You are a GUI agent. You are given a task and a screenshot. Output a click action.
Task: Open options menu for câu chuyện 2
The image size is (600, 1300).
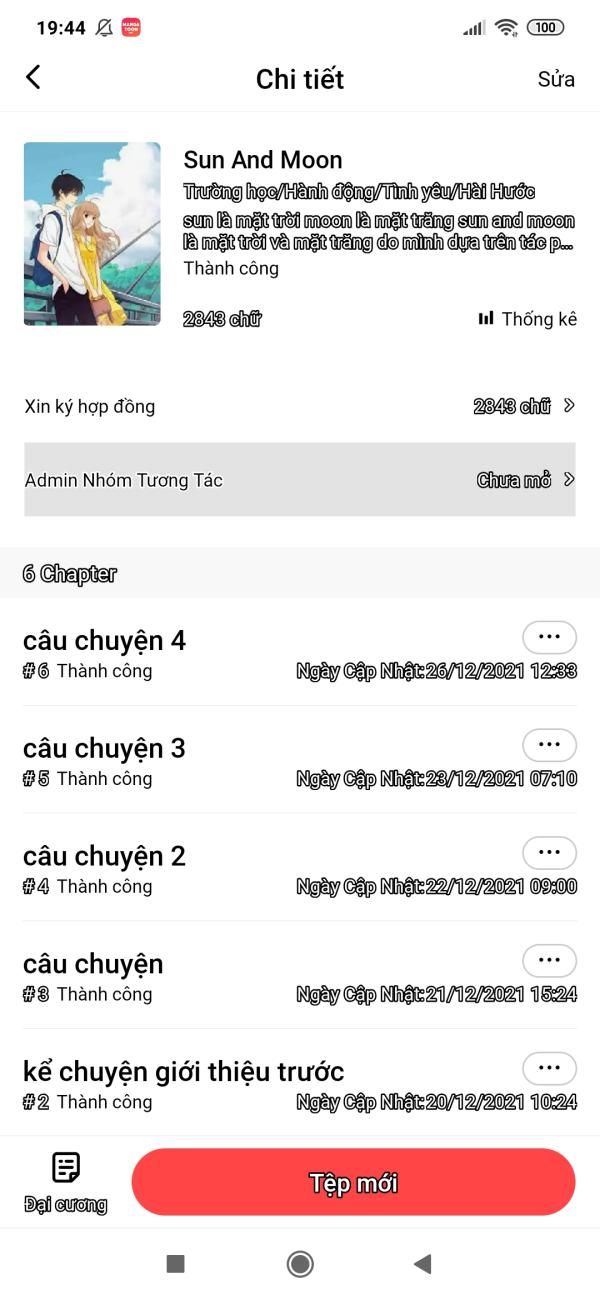click(549, 853)
